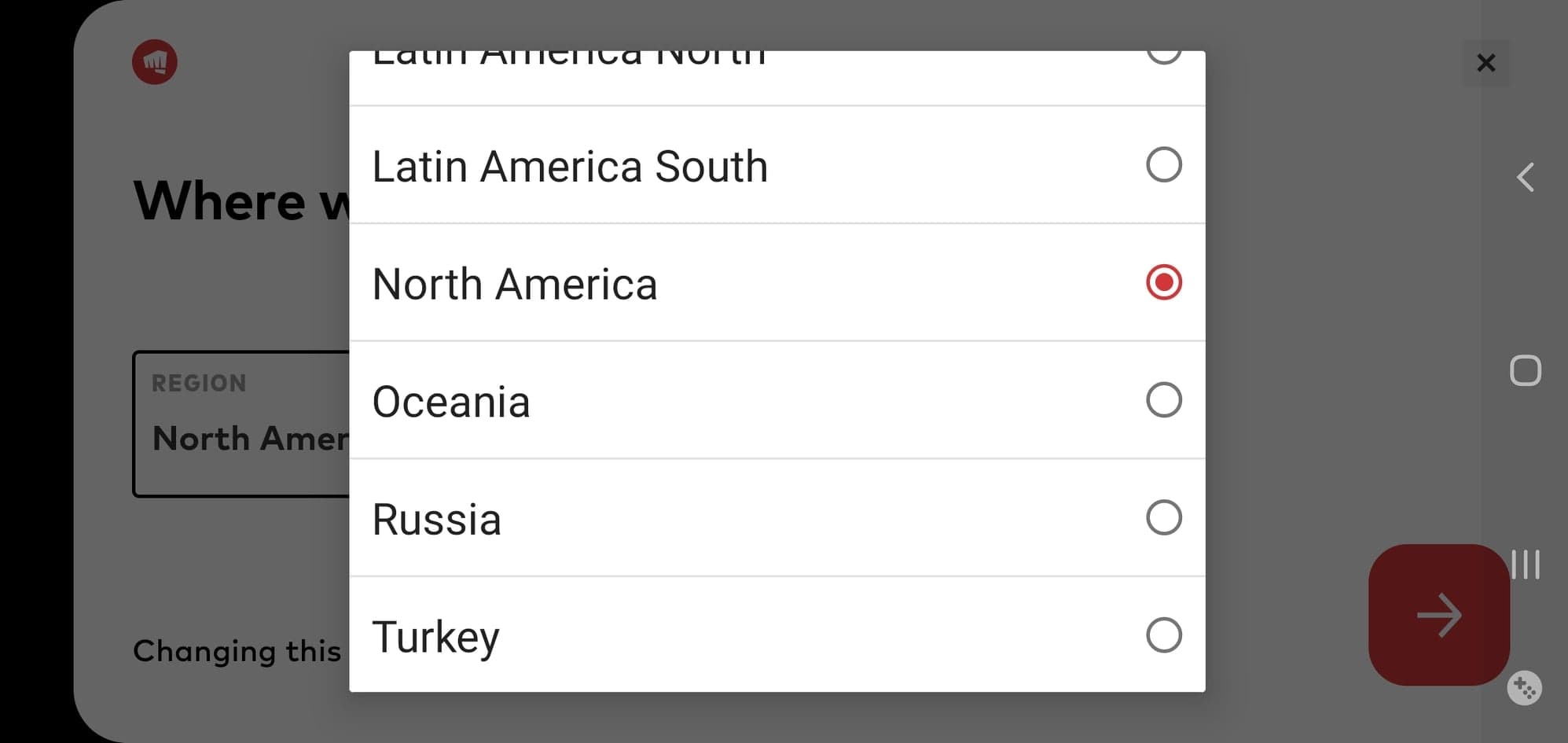Pick Oceania from the region list
This screenshot has height=743, width=1568.
[x=777, y=400]
